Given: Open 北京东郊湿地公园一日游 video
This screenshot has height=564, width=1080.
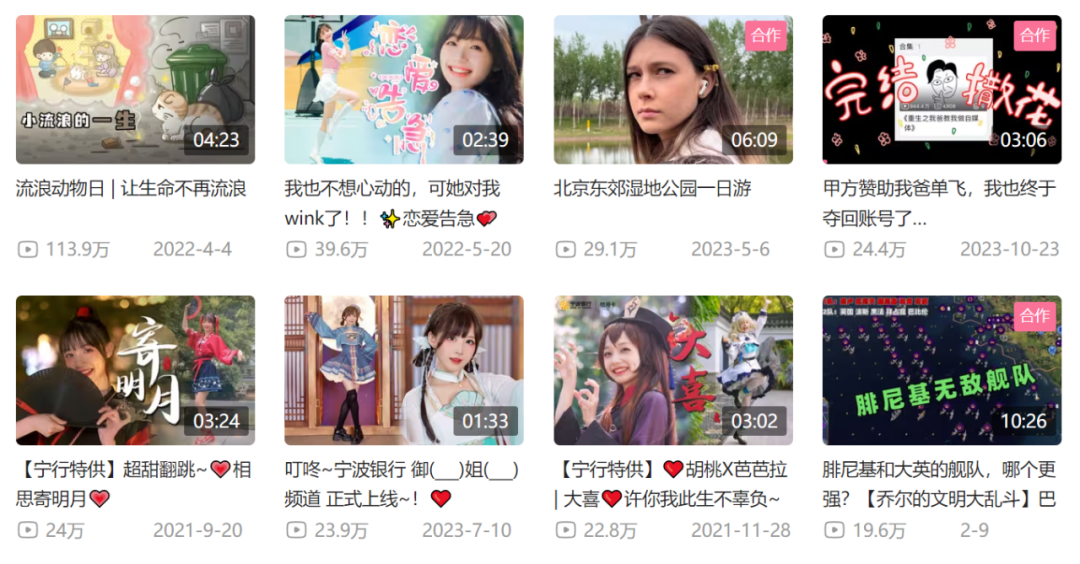Looking at the screenshot, I should [673, 90].
